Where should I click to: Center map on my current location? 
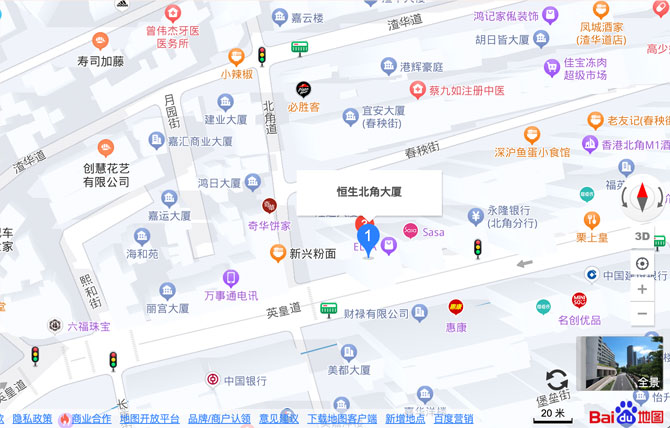[642, 264]
